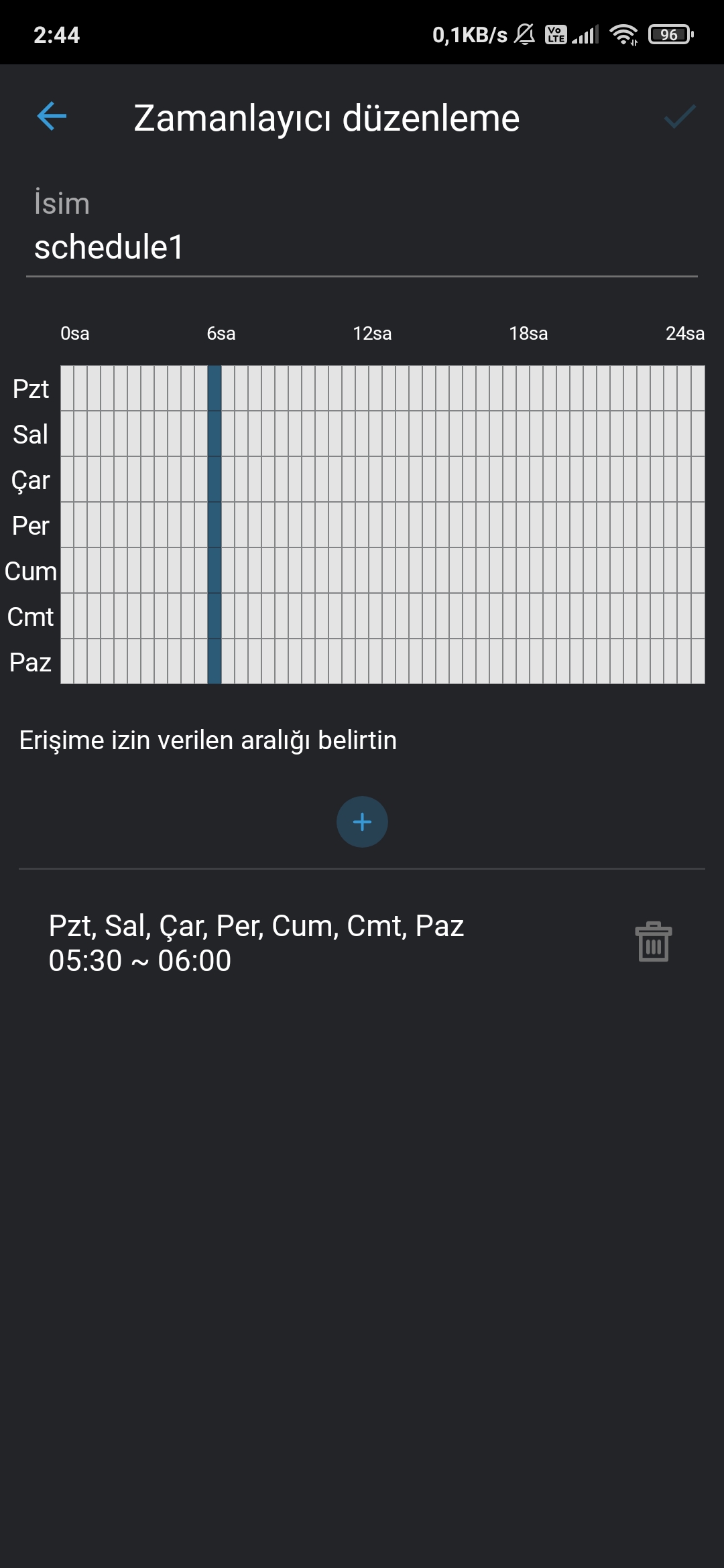
Task: Edit the İsim field containing schedule1
Action: 362,247
